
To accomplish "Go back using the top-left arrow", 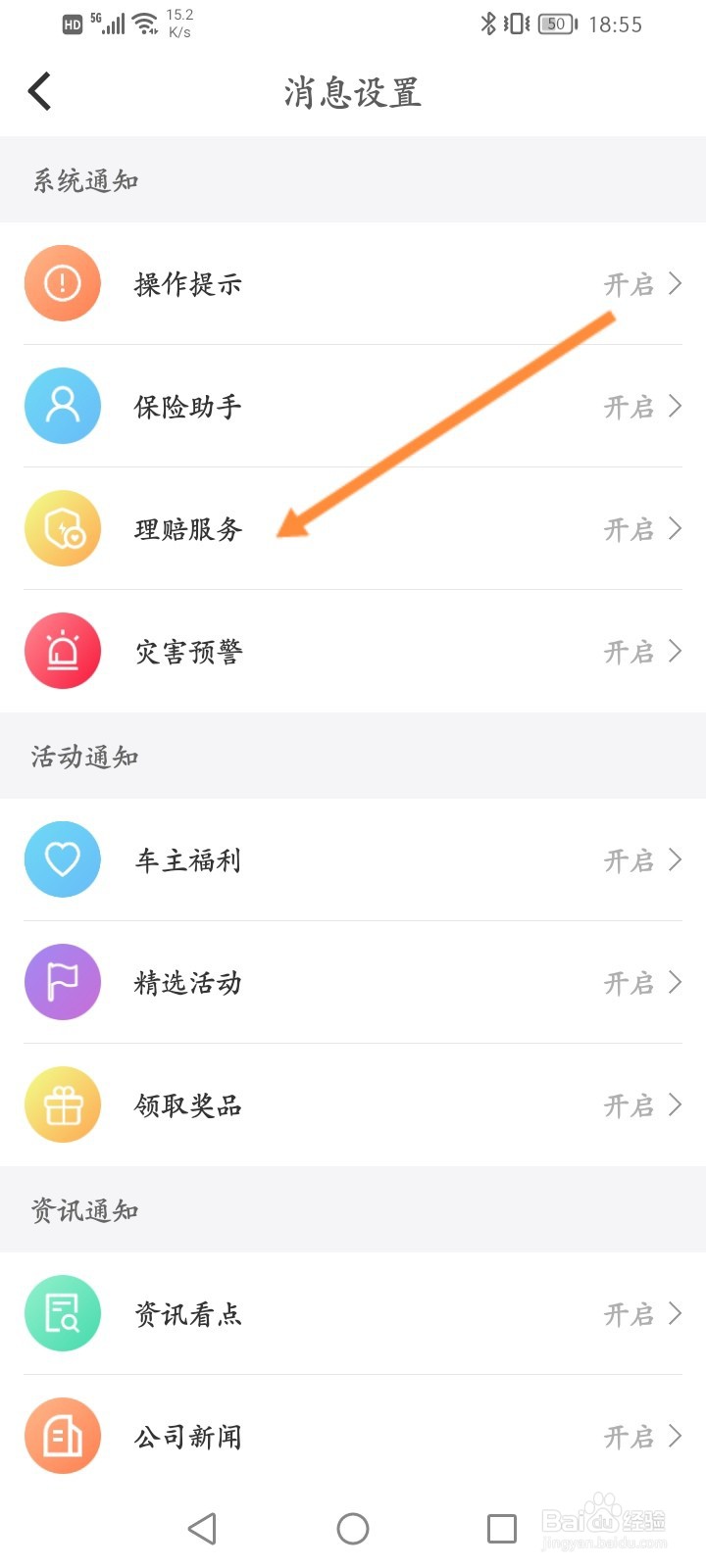I will click(x=40, y=92).
